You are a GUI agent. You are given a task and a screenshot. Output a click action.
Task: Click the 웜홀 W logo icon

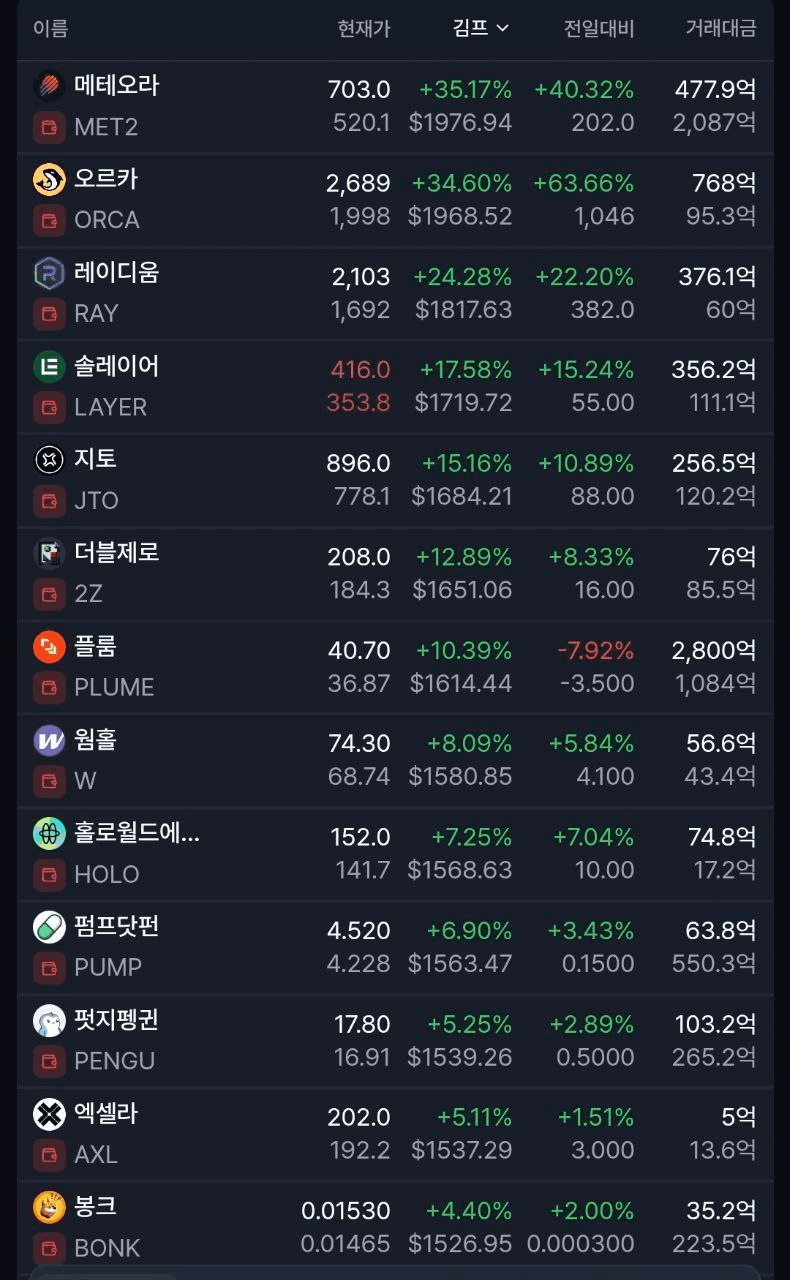tap(49, 740)
